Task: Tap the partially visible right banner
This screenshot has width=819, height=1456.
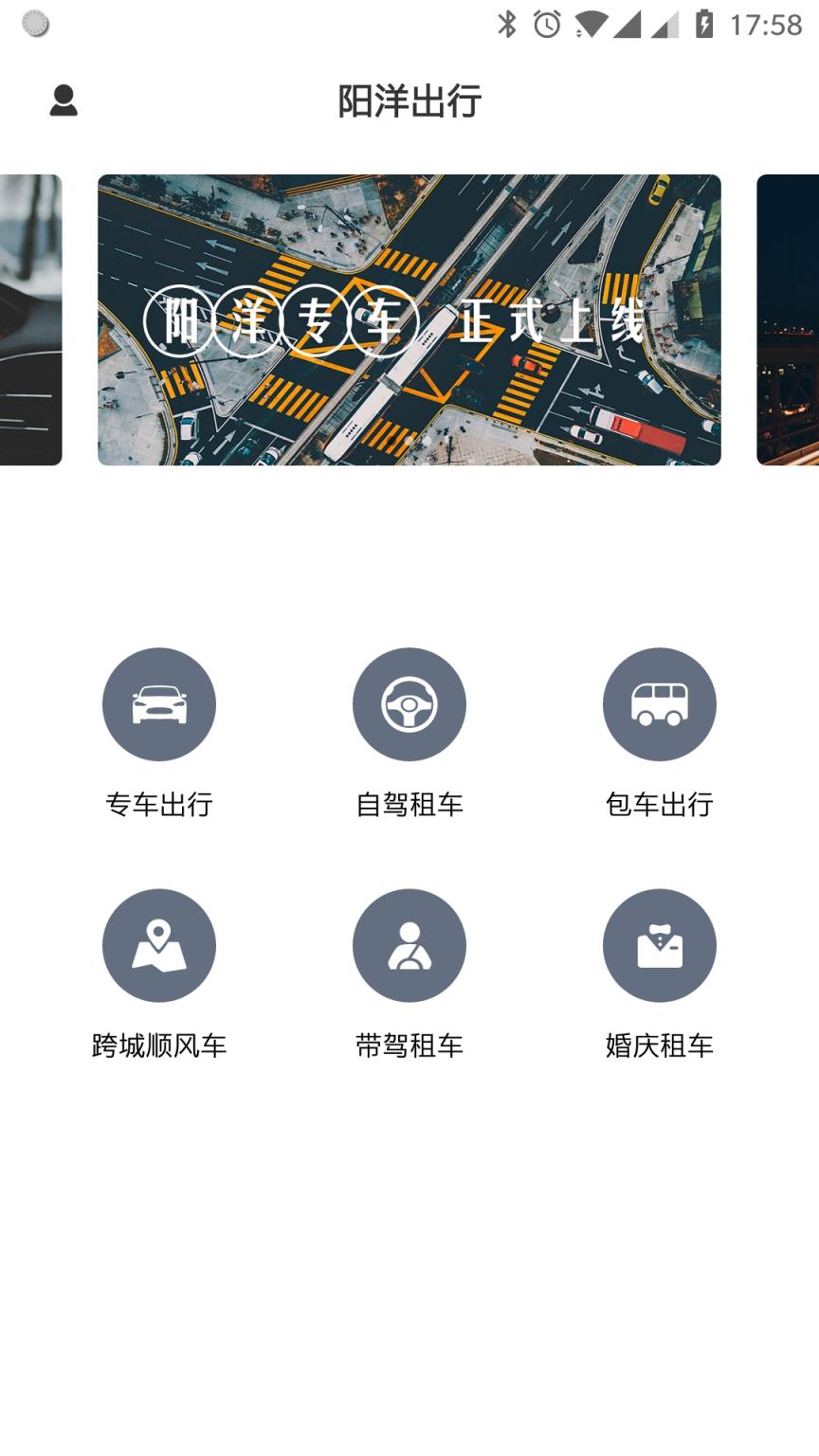Action: [787, 320]
